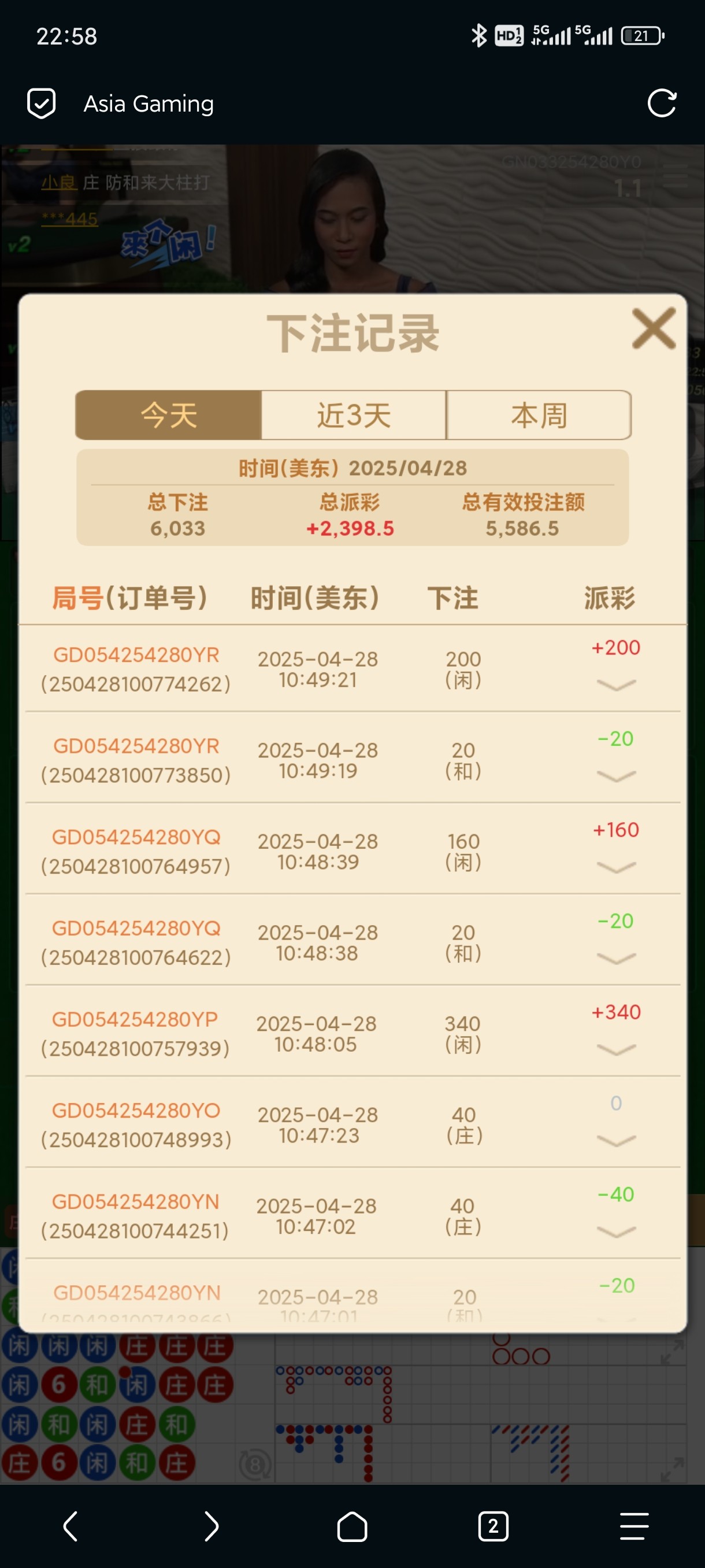Screen dimensions: 705x1568
Task: Go forward in the browser
Action: [x=211, y=1526]
